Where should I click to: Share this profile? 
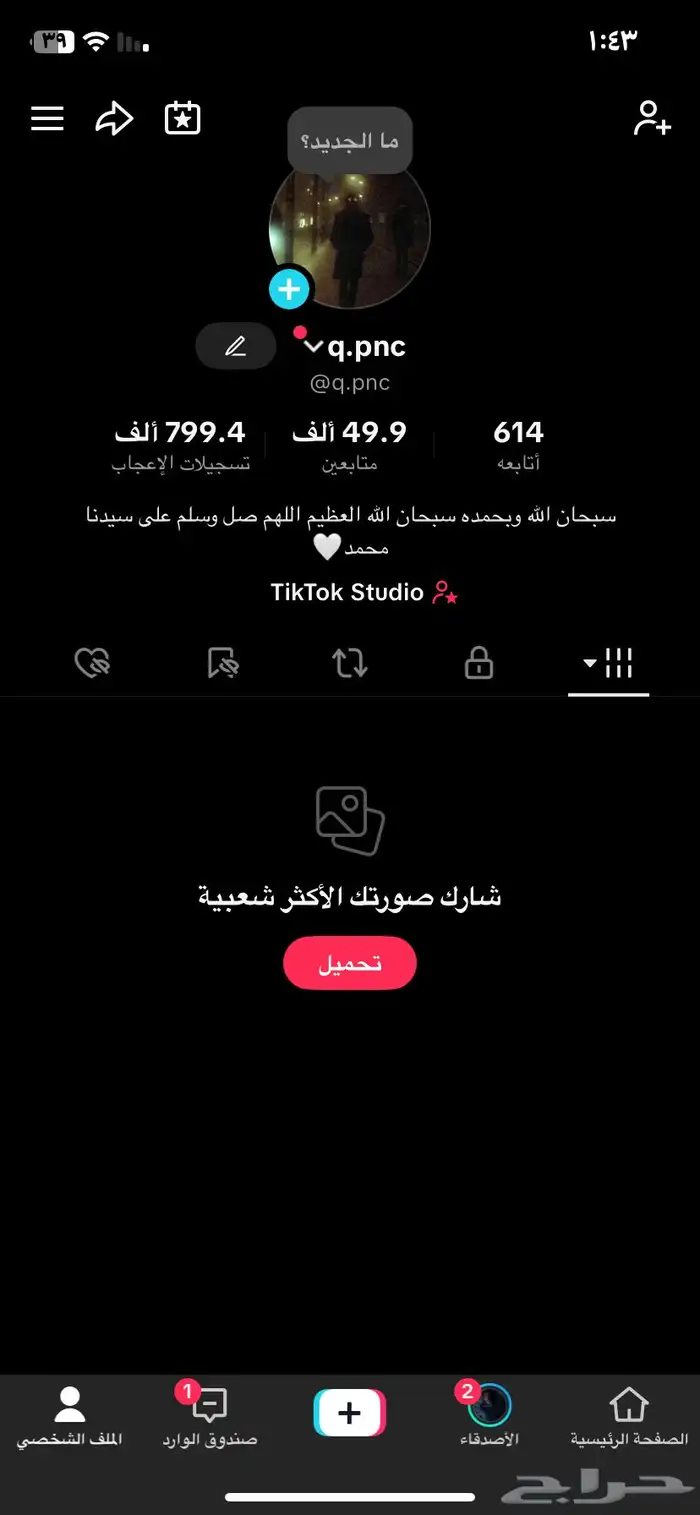(114, 119)
